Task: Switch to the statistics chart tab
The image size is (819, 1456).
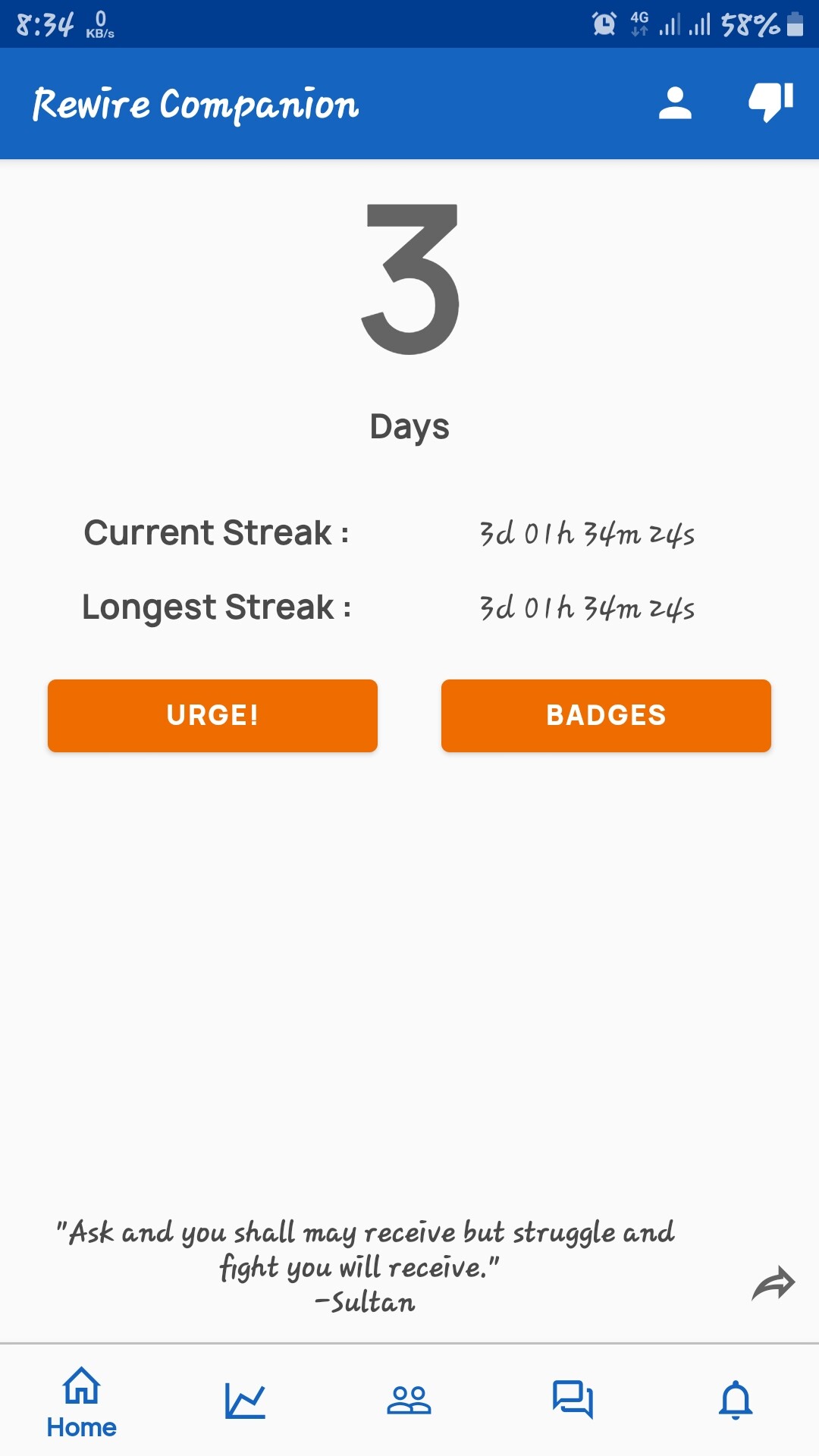Action: pyautogui.click(x=245, y=1401)
